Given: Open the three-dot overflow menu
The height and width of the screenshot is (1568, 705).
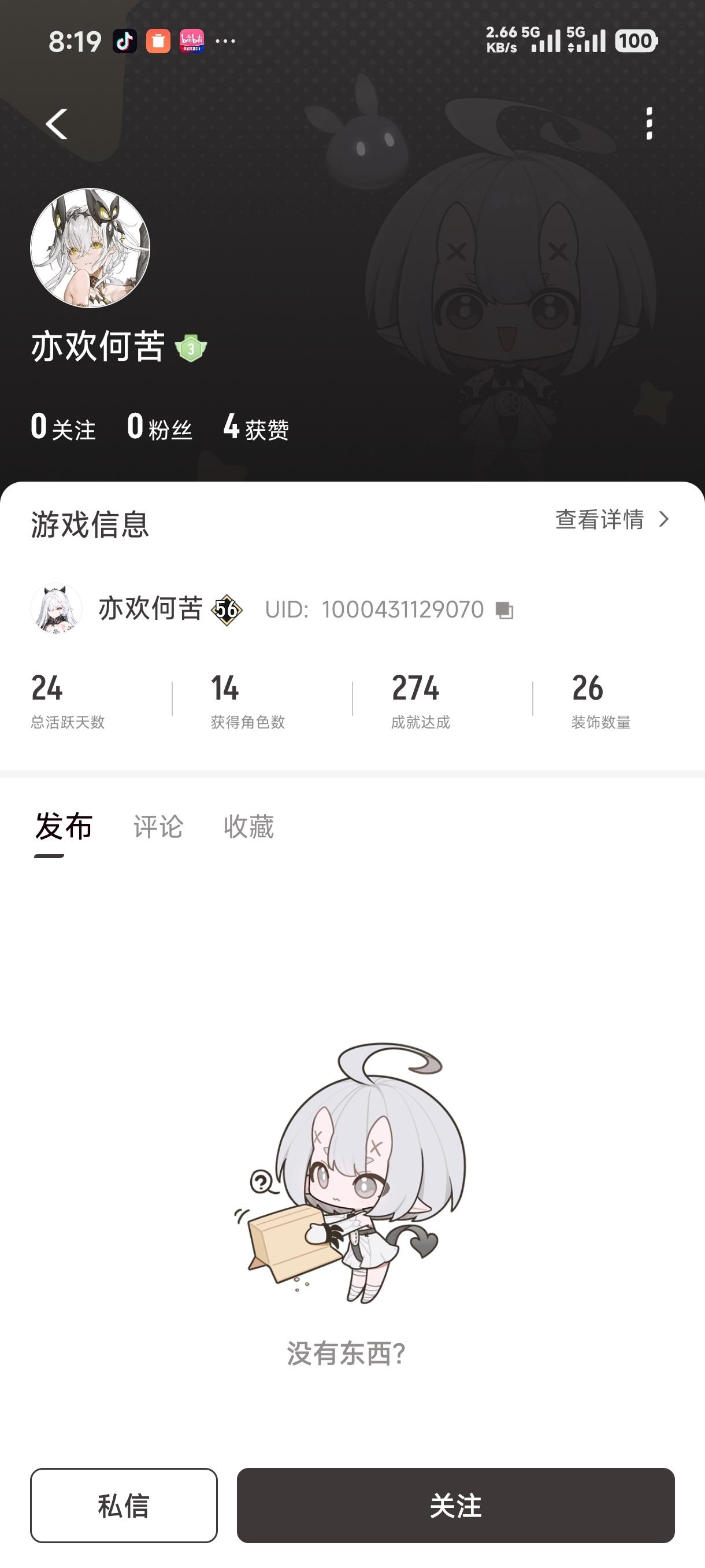Looking at the screenshot, I should [x=649, y=124].
